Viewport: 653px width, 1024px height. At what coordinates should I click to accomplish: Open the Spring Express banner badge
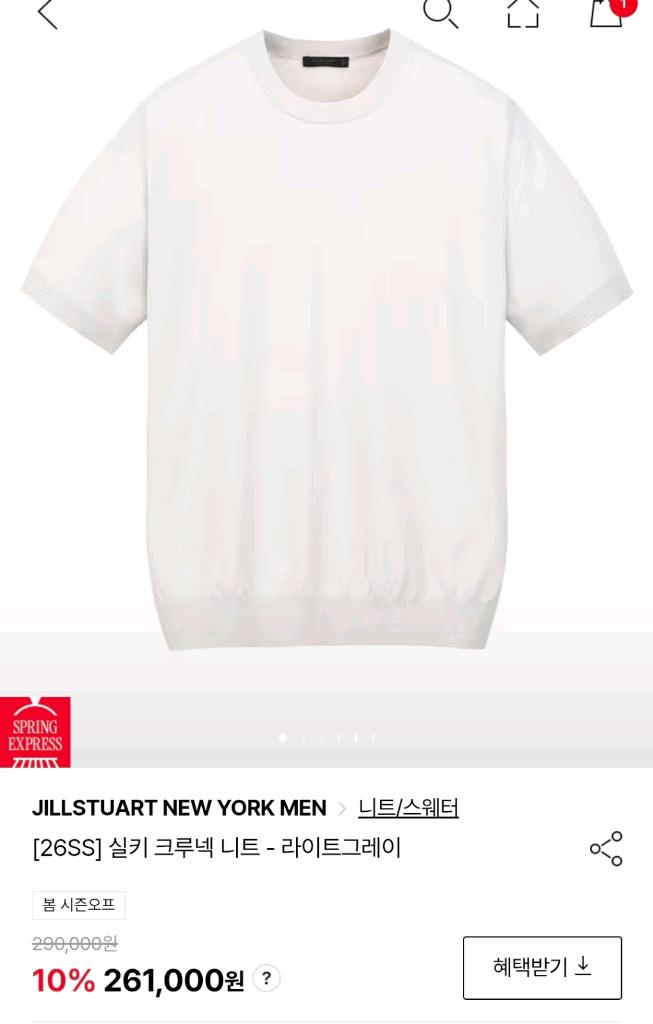tap(35, 732)
